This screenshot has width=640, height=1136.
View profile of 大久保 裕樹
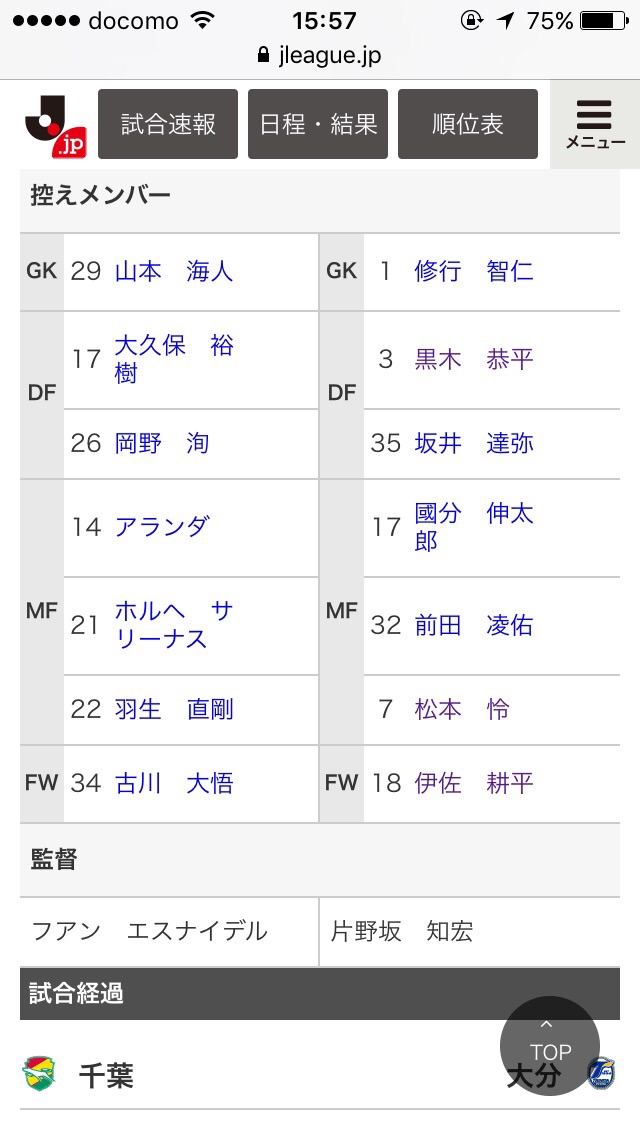[x=174, y=359]
